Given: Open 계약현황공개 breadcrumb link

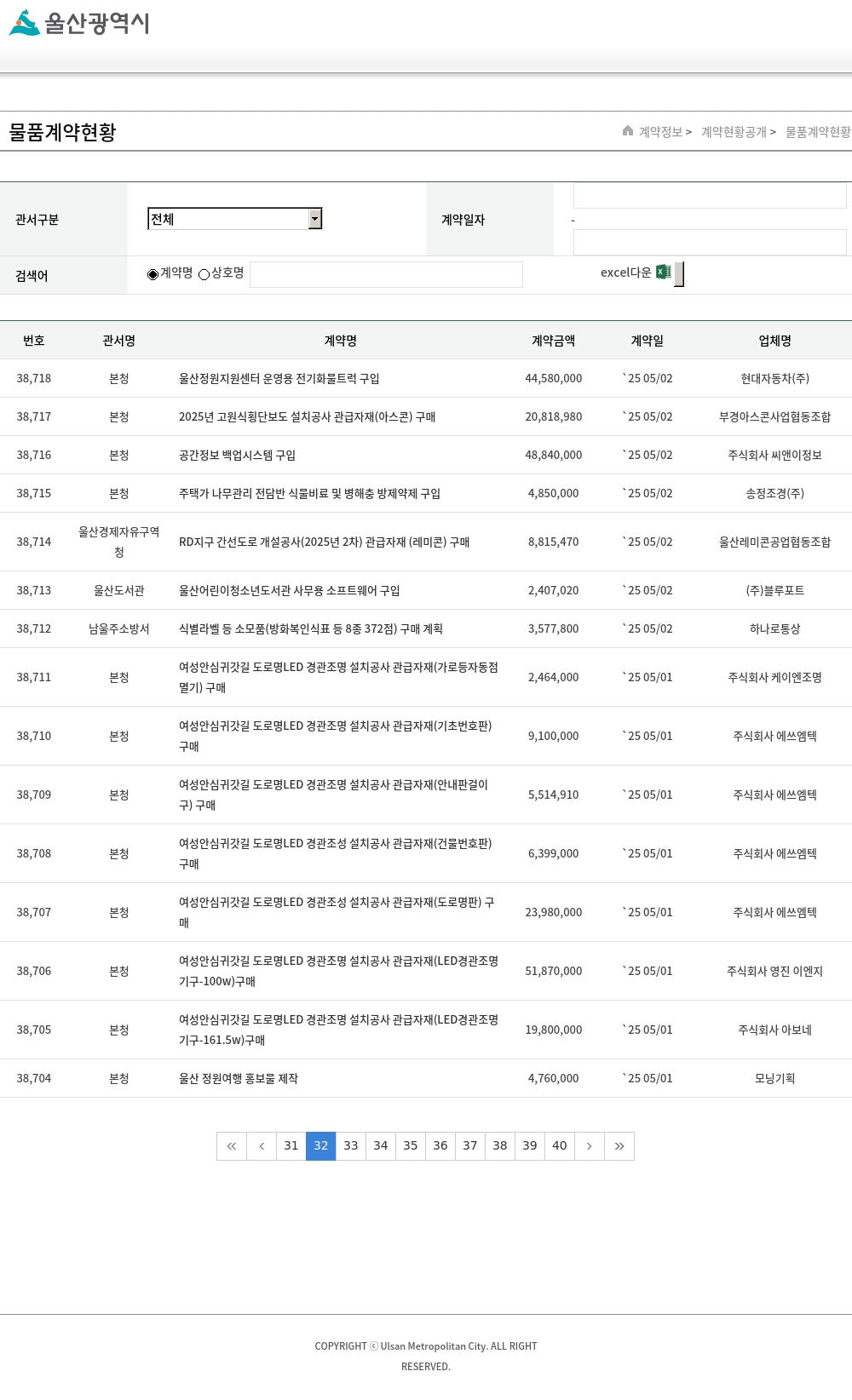Looking at the screenshot, I should [x=734, y=132].
